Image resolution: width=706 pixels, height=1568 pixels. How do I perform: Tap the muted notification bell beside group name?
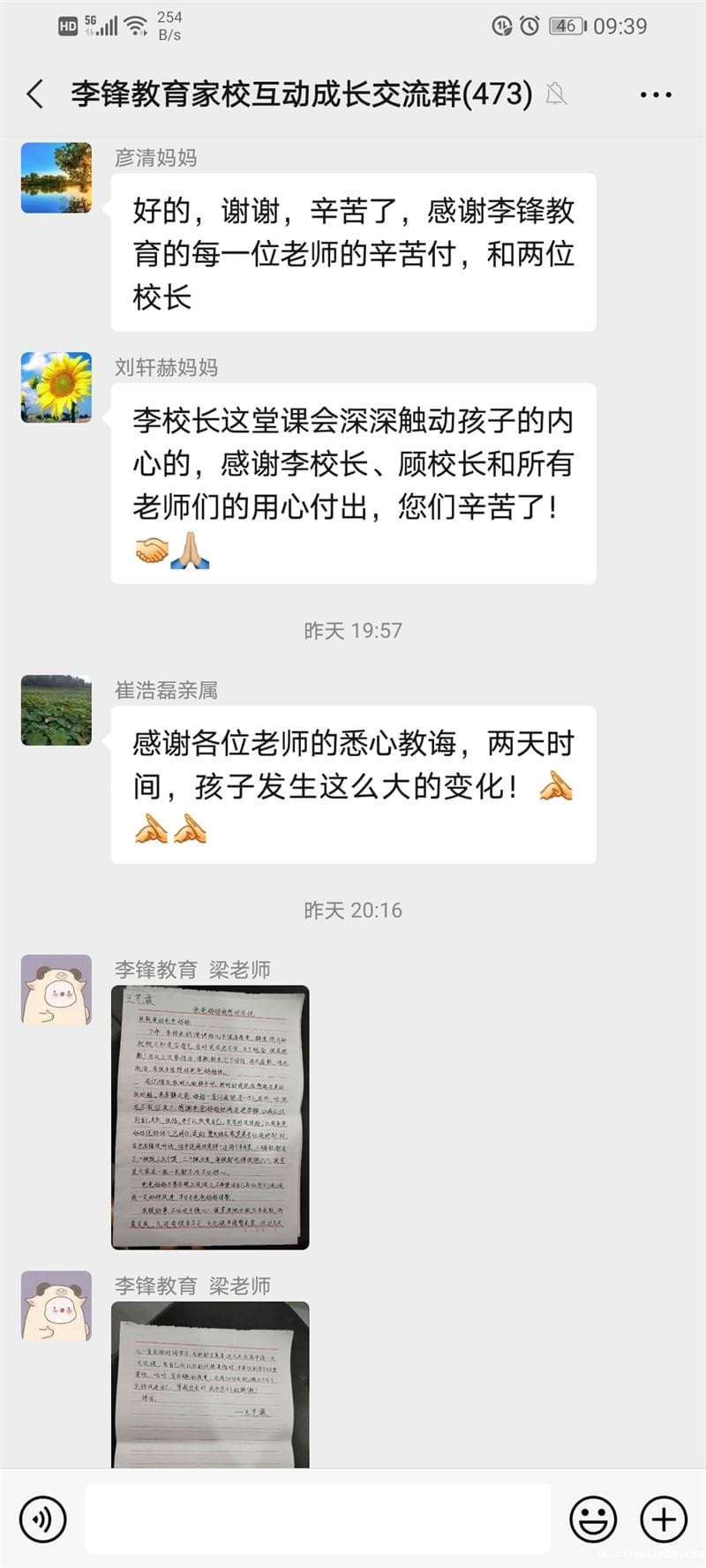(x=558, y=93)
